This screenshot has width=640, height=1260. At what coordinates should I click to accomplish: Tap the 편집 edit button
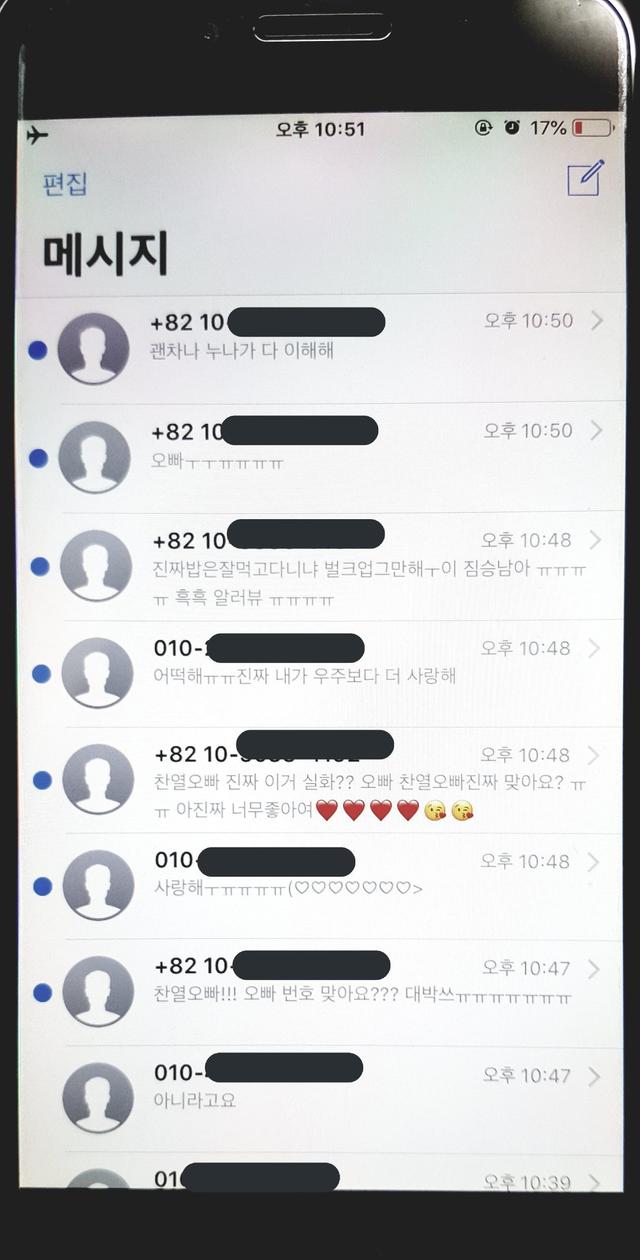[65, 184]
